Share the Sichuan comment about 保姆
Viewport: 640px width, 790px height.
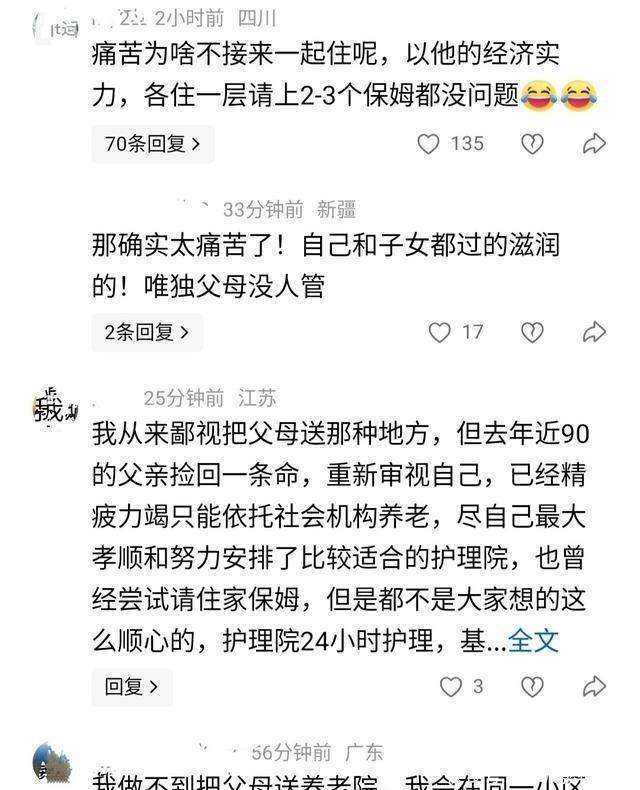coord(594,144)
